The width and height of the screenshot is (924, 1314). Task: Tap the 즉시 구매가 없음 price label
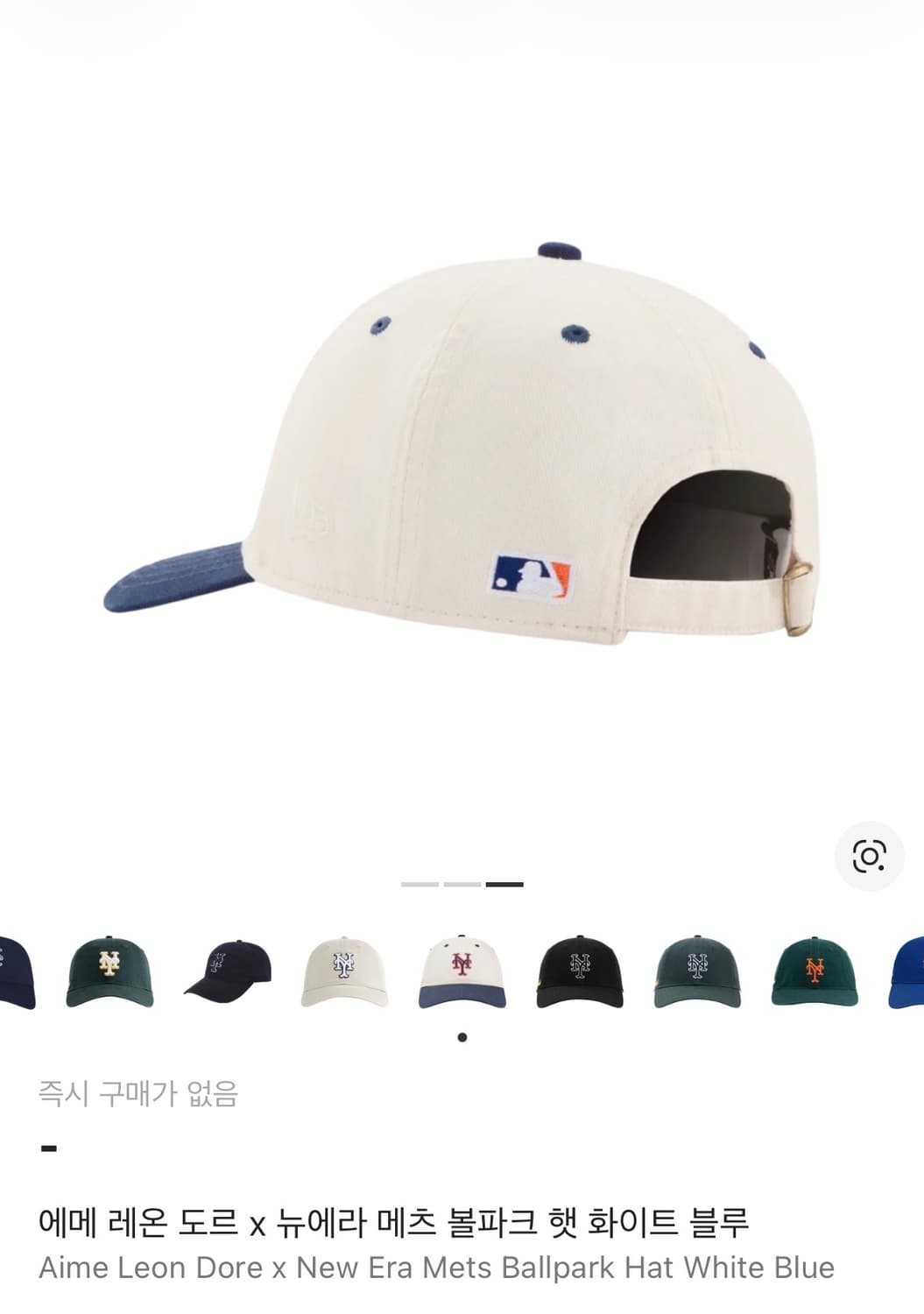point(140,1091)
